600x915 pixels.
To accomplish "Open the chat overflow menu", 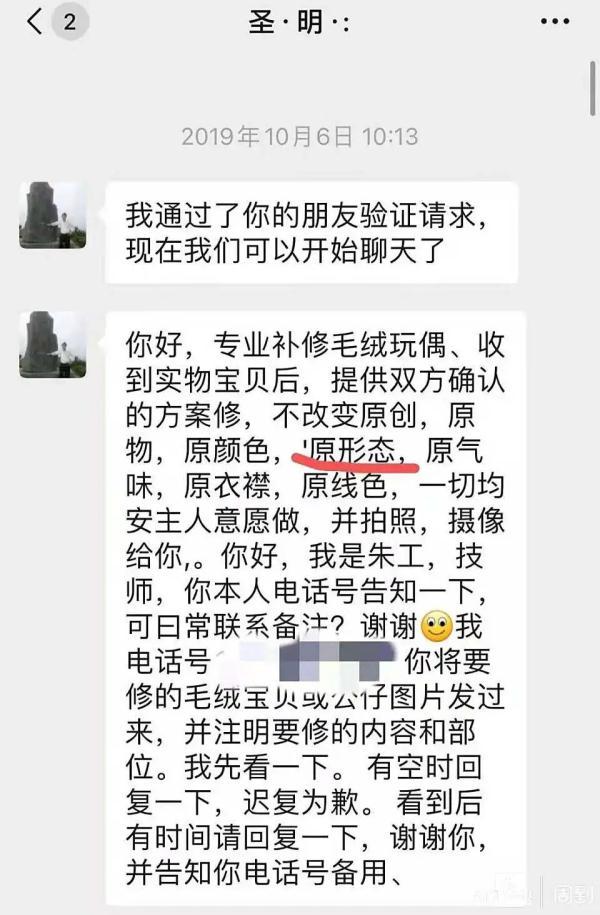I will [x=555, y=22].
